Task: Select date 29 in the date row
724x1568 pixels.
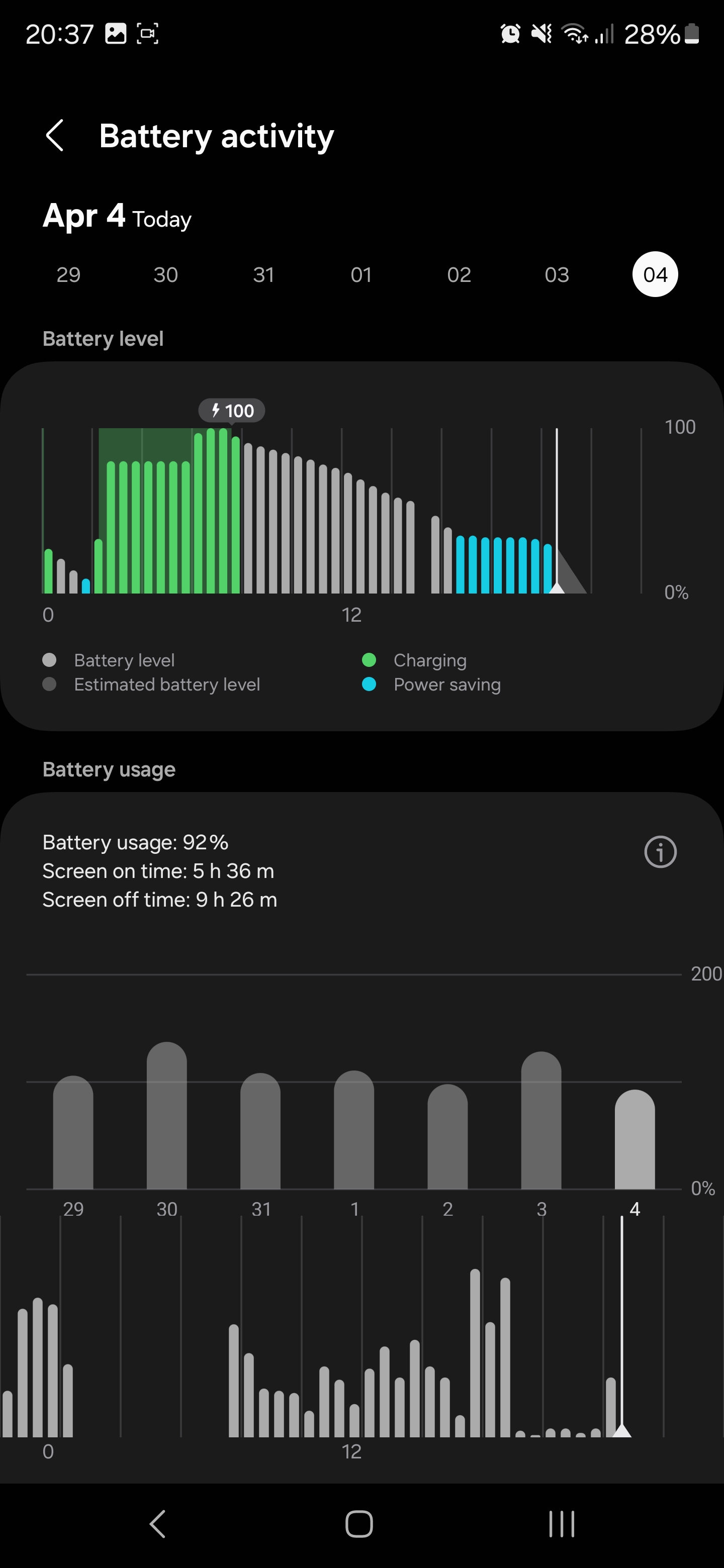Action: [68, 274]
